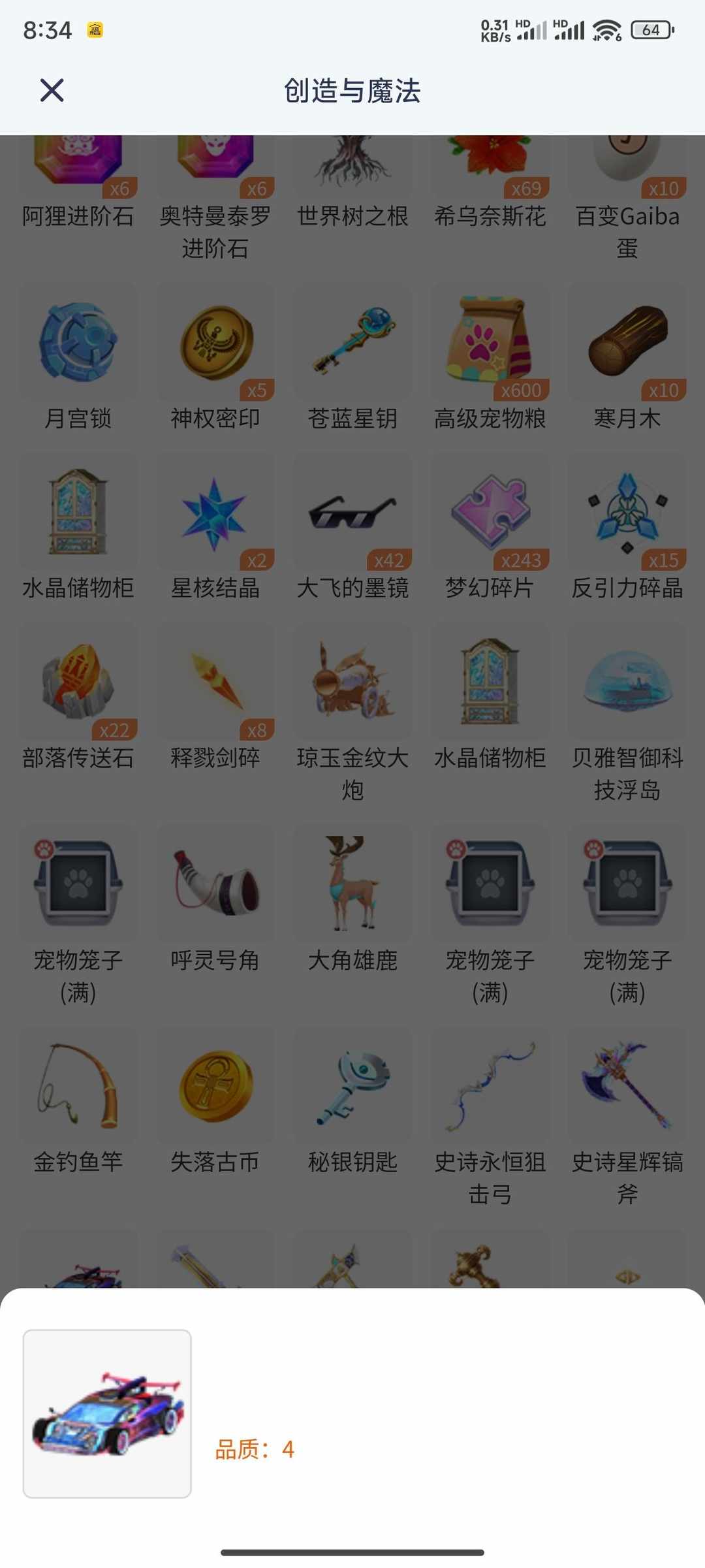Image resolution: width=705 pixels, height=1568 pixels.
Task: Choose the 史诗永恒狙击弓 bow
Action: [491, 1084]
